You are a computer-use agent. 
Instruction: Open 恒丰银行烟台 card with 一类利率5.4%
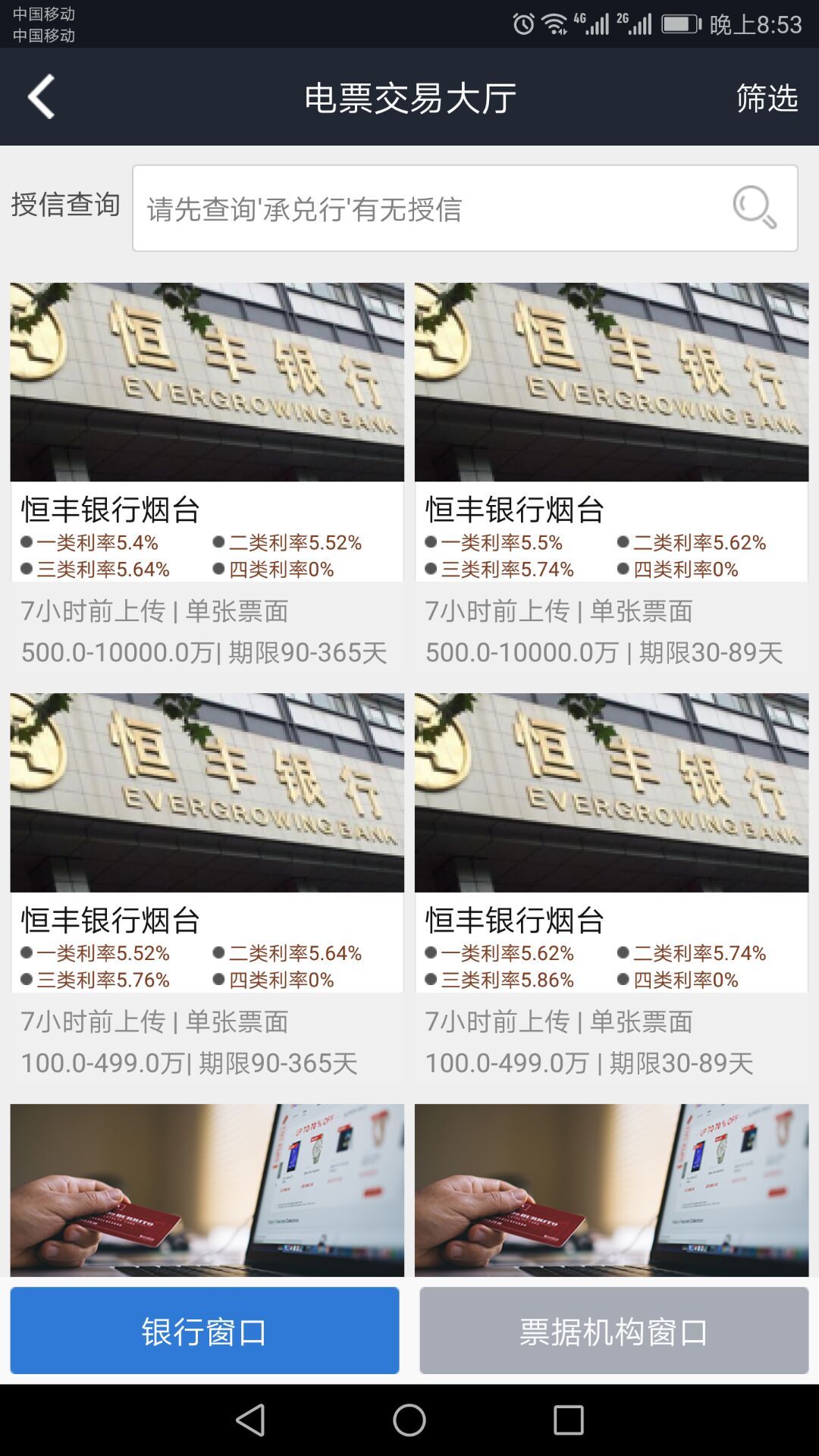[x=207, y=432]
